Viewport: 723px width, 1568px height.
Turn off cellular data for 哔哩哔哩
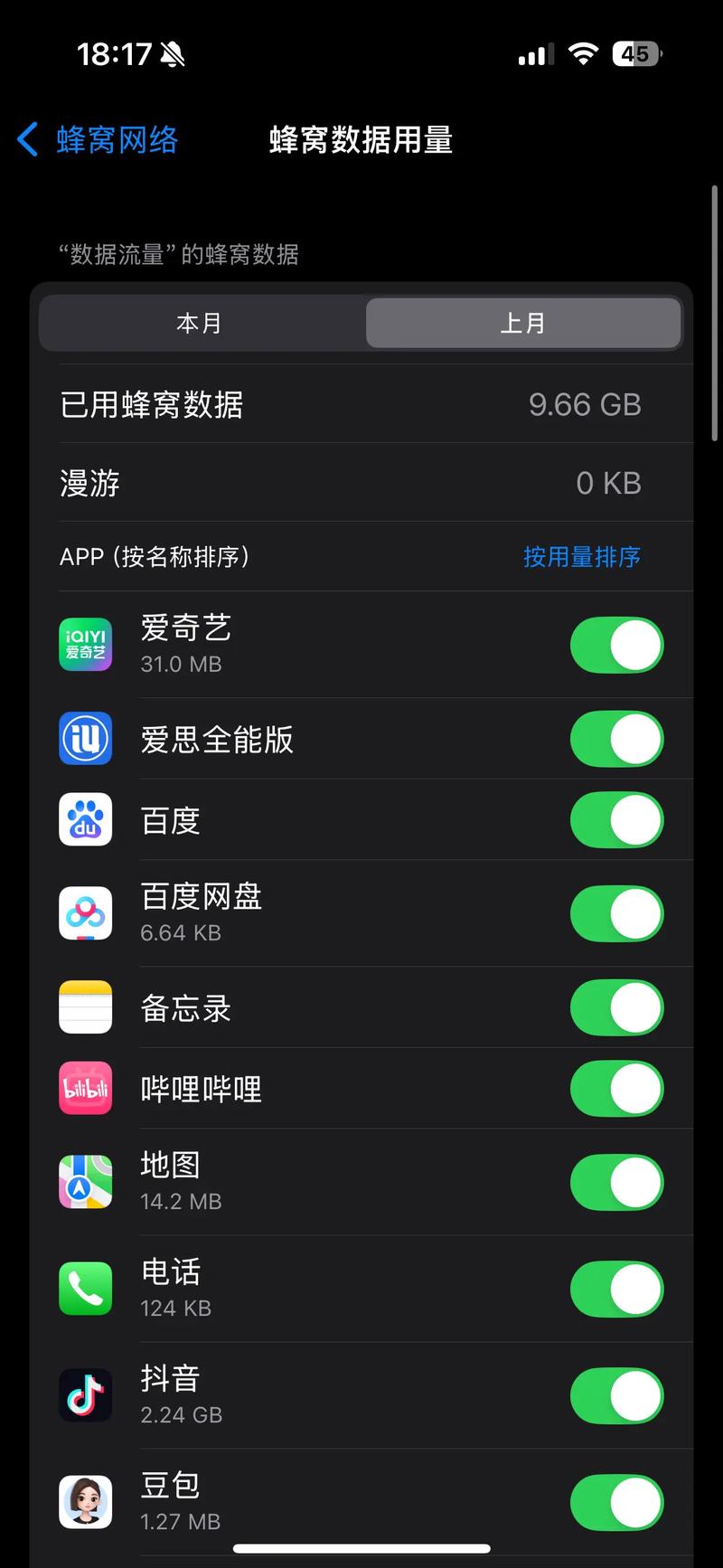tap(616, 1089)
